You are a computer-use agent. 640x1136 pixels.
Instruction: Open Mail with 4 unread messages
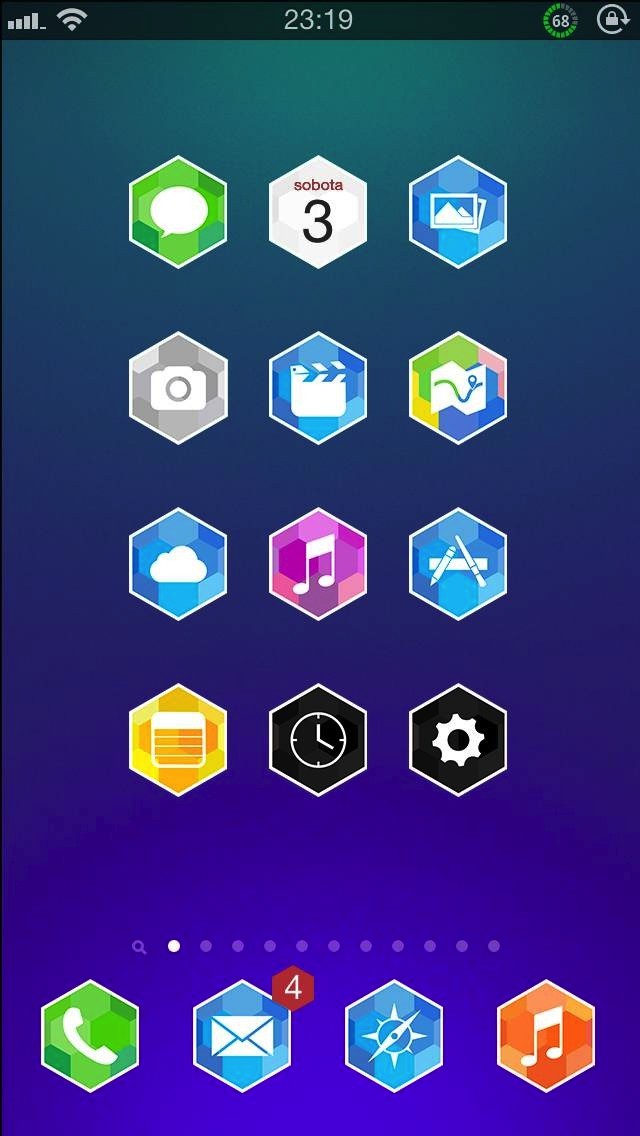(242, 1036)
